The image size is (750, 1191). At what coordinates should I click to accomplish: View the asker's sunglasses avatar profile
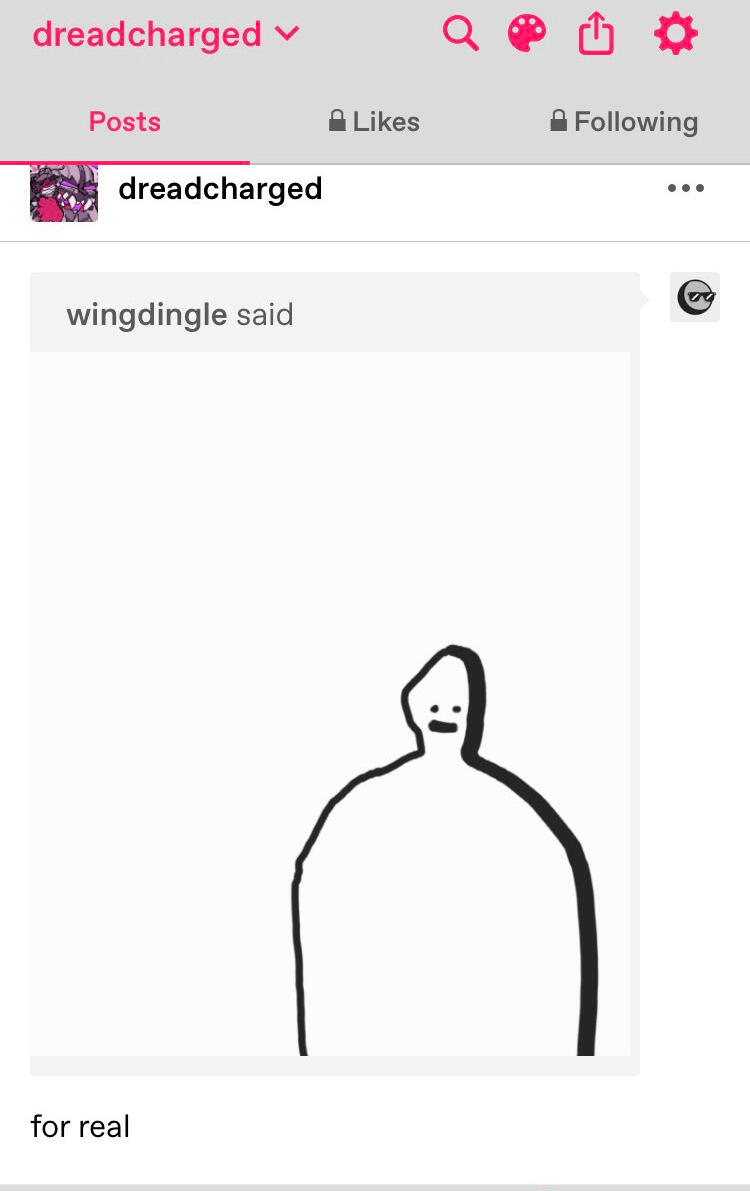[x=695, y=297]
